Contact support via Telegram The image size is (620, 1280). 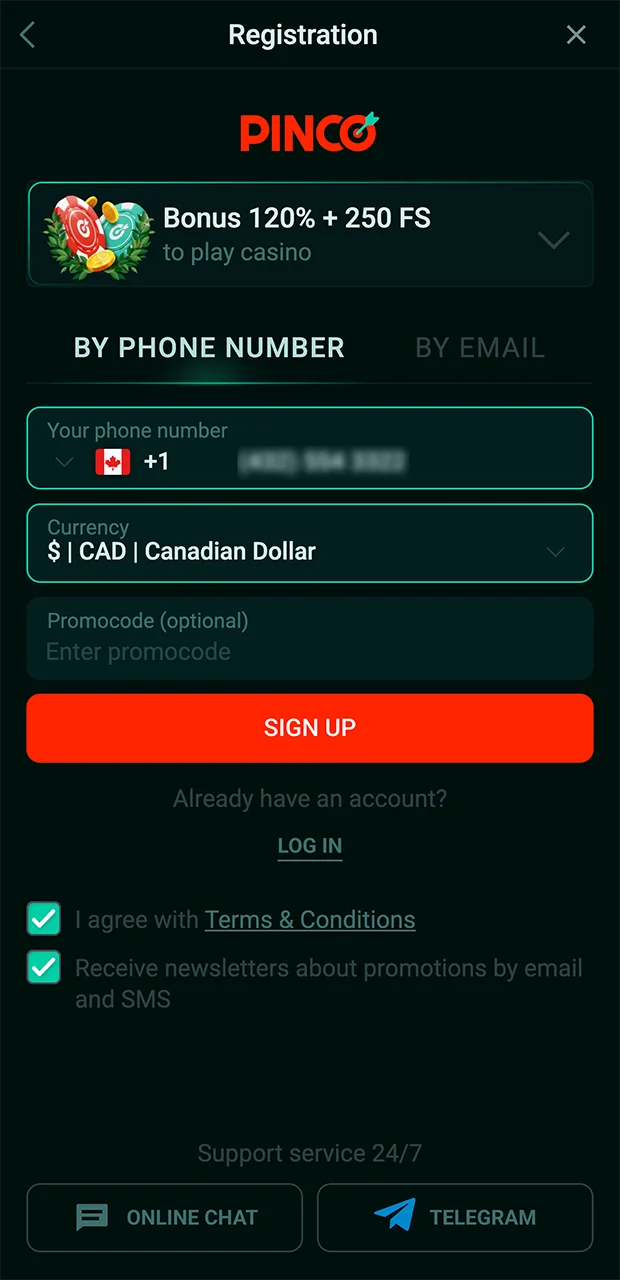pyautogui.click(x=455, y=1217)
